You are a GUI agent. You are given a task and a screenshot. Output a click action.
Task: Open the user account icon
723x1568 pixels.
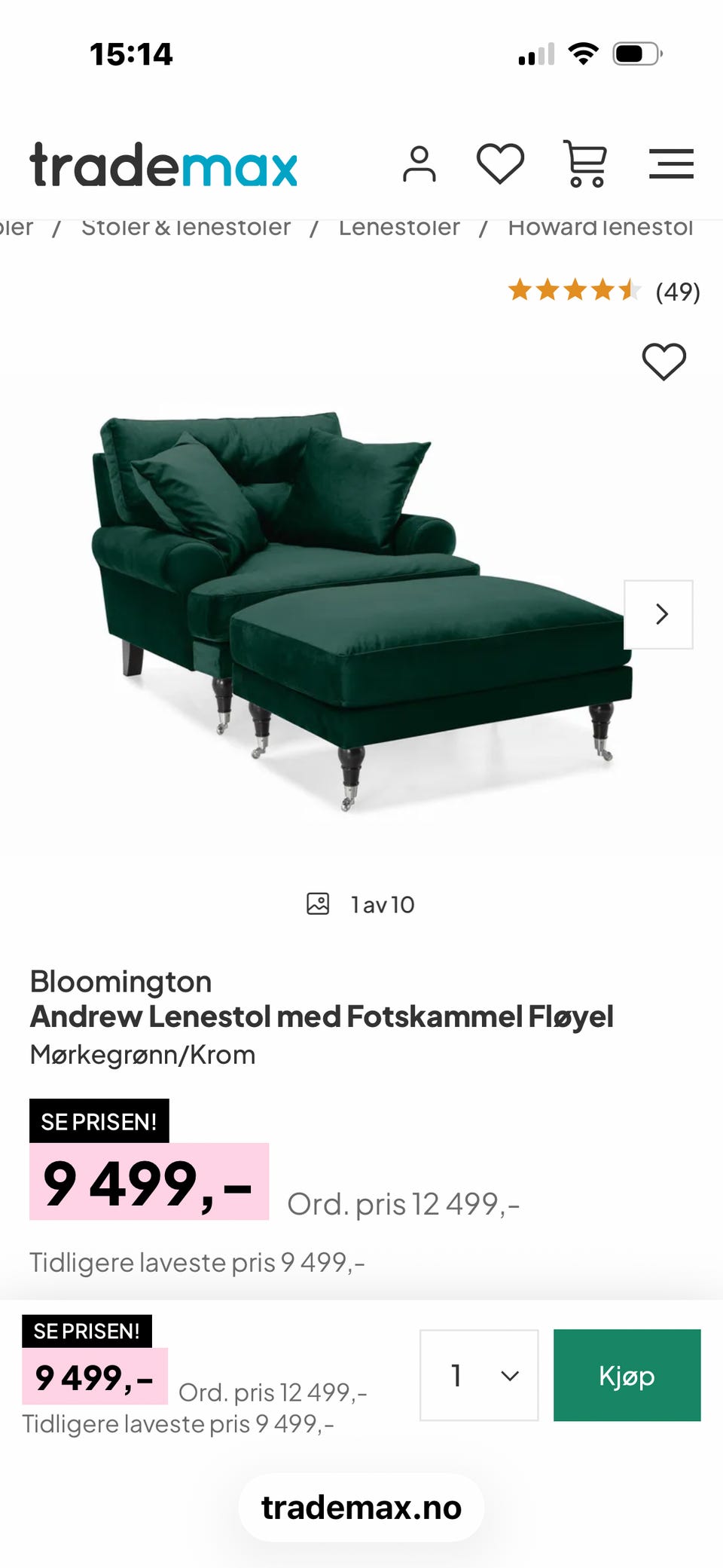(x=419, y=164)
